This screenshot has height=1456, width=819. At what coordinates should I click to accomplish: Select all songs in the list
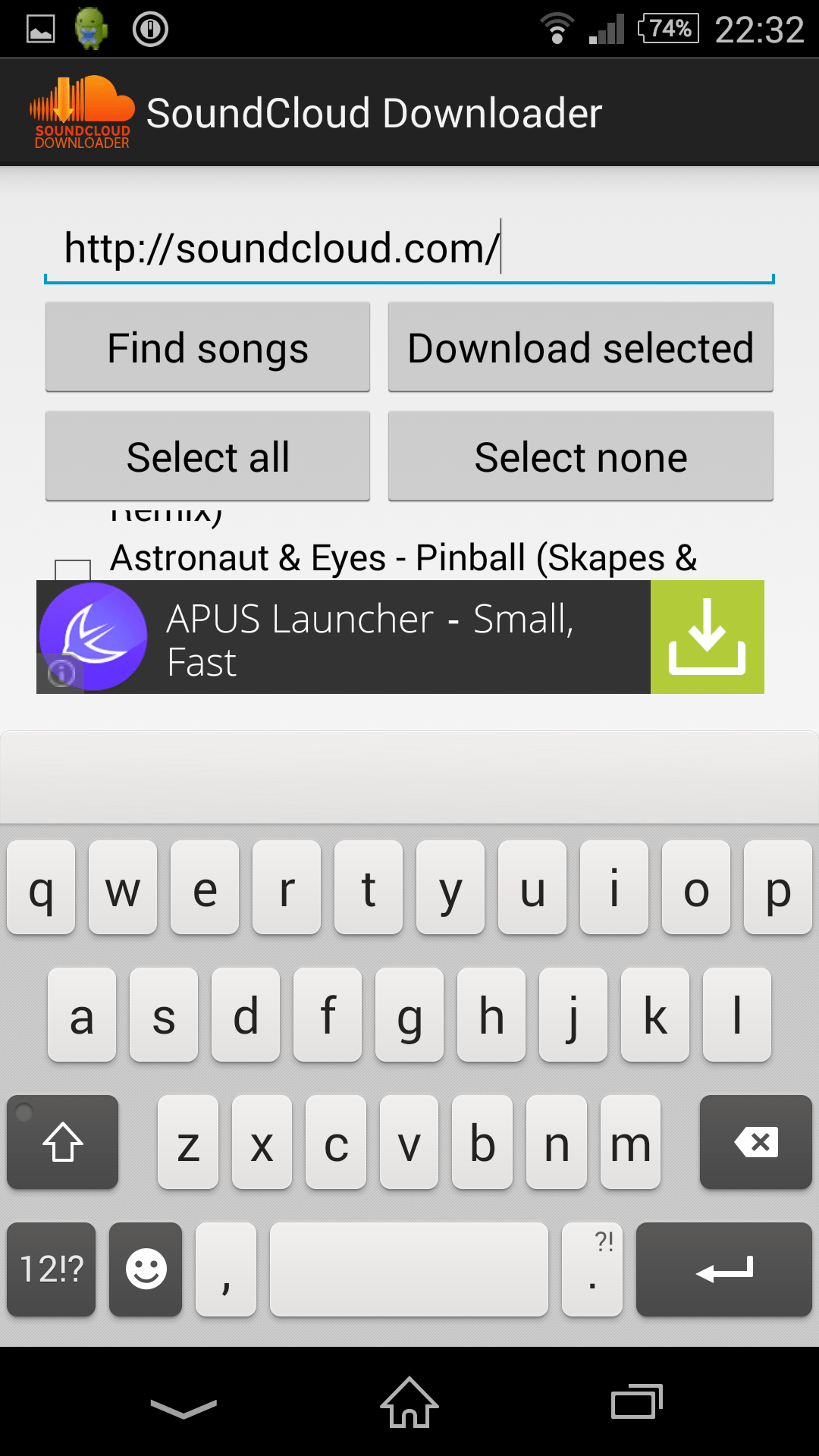[208, 457]
